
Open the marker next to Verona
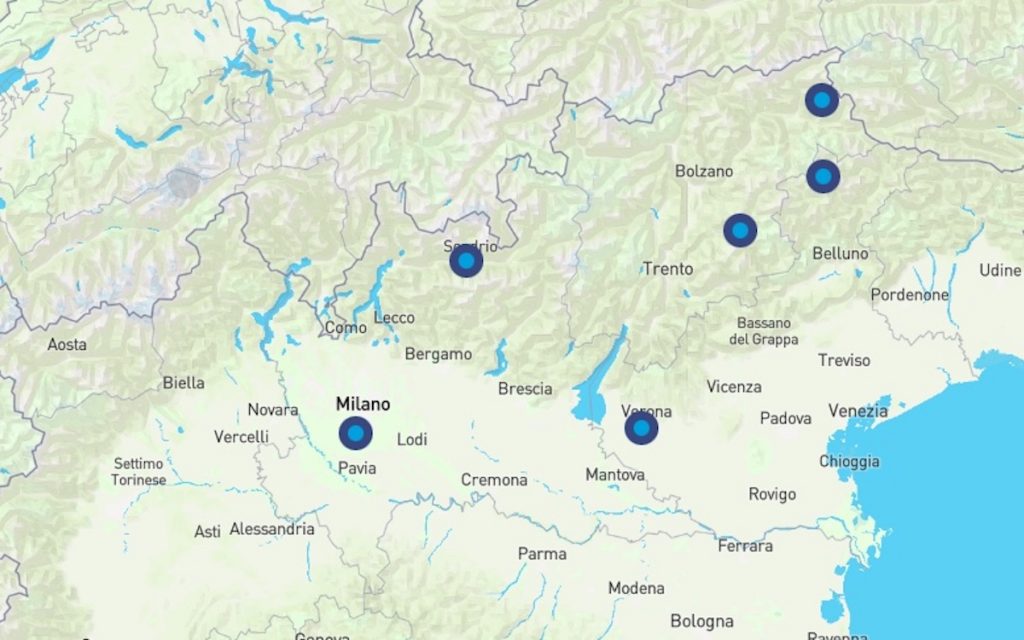pyautogui.click(x=641, y=429)
